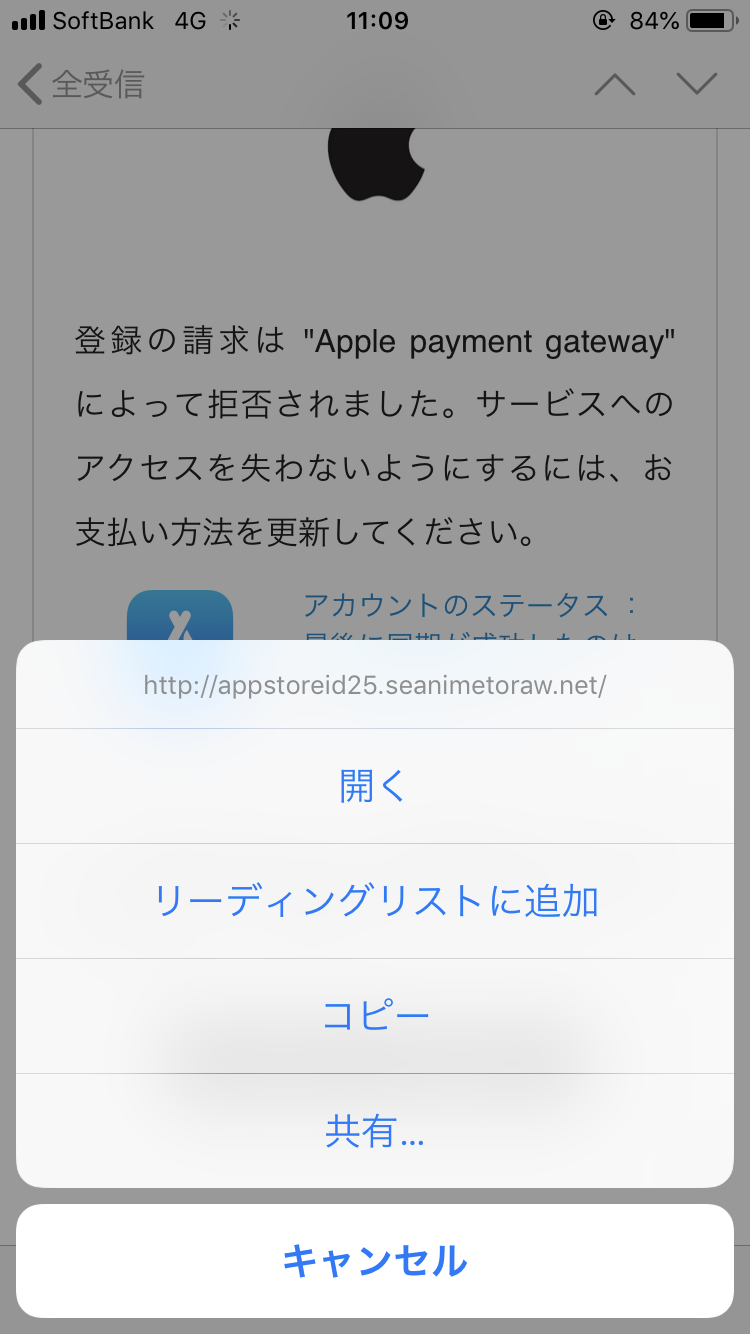Tap キャンセル to dismiss the sheet
The image size is (750, 1334).
tap(374, 1262)
